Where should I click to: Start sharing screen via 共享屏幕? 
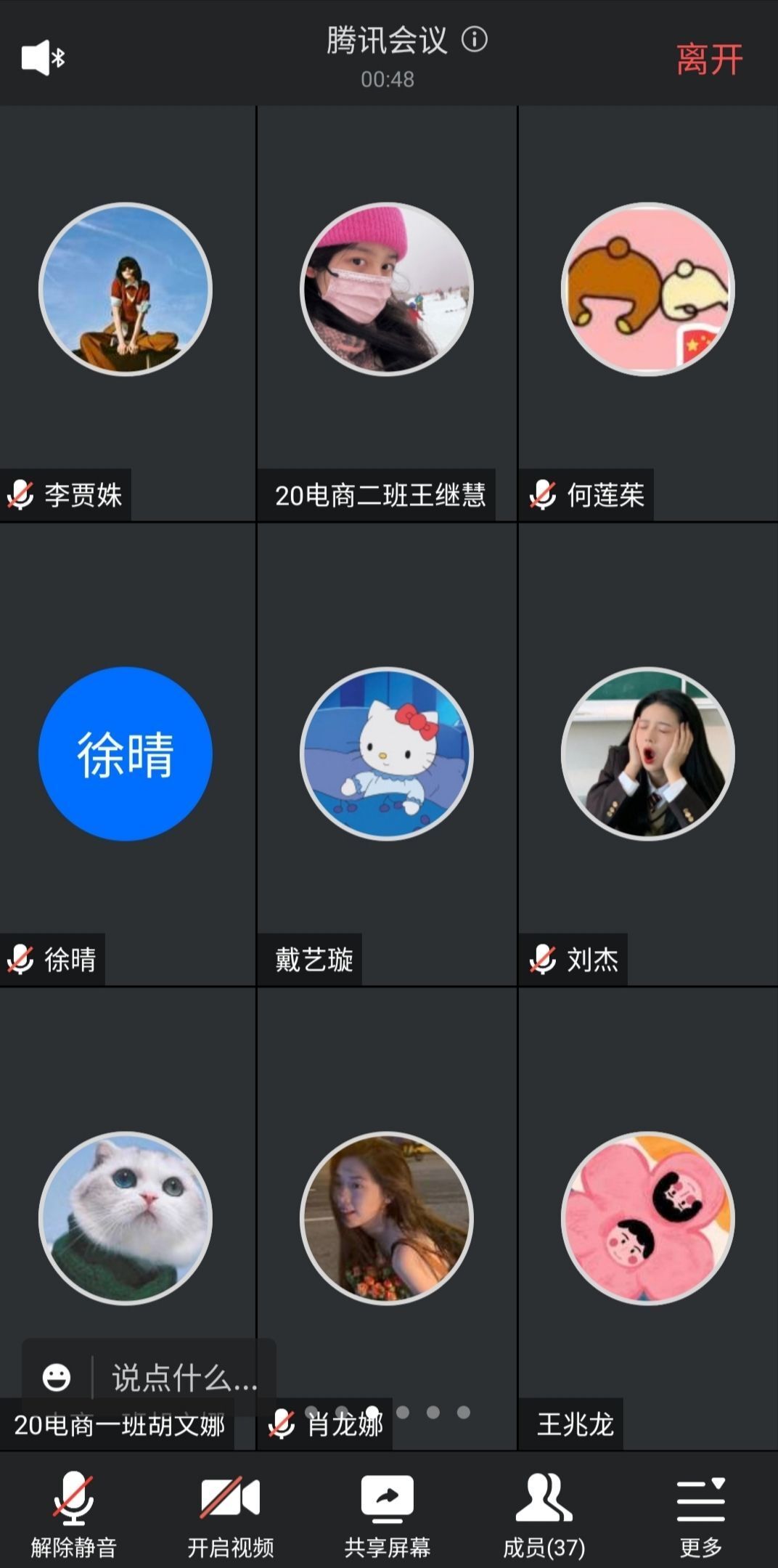point(388,1513)
